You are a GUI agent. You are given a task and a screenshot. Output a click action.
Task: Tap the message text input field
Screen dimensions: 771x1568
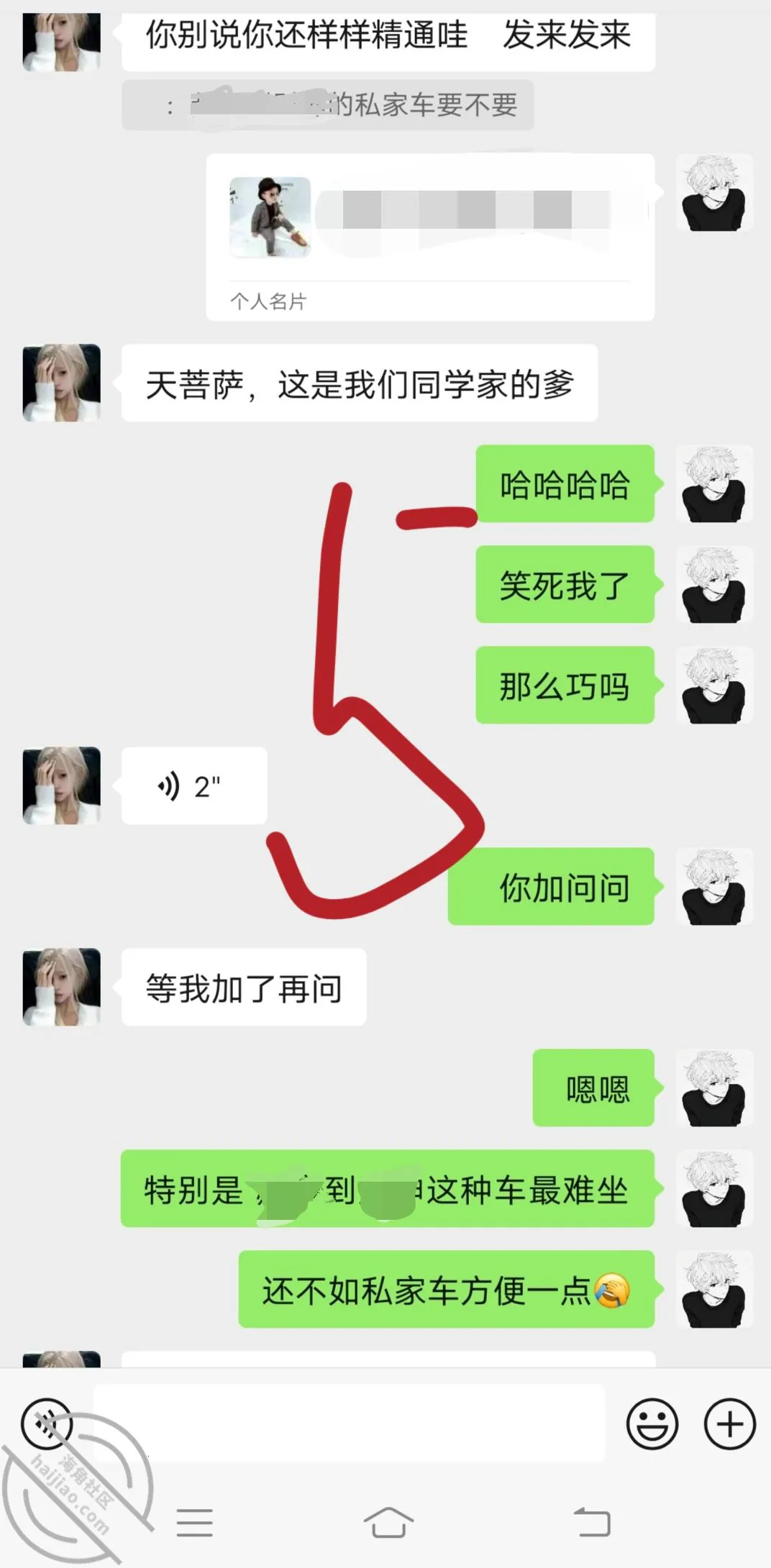pos(349,1423)
